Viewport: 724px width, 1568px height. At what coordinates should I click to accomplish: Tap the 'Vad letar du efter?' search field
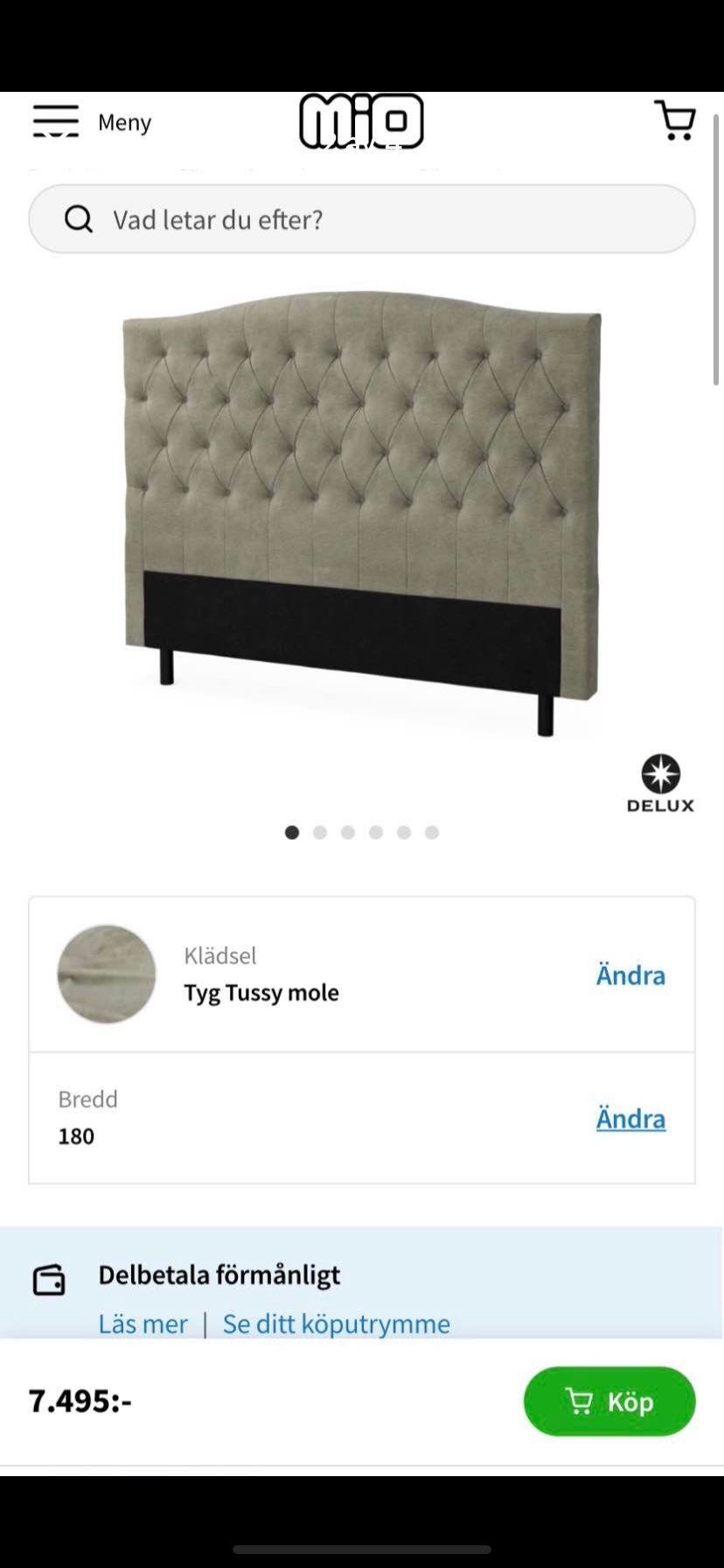[361, 219]
